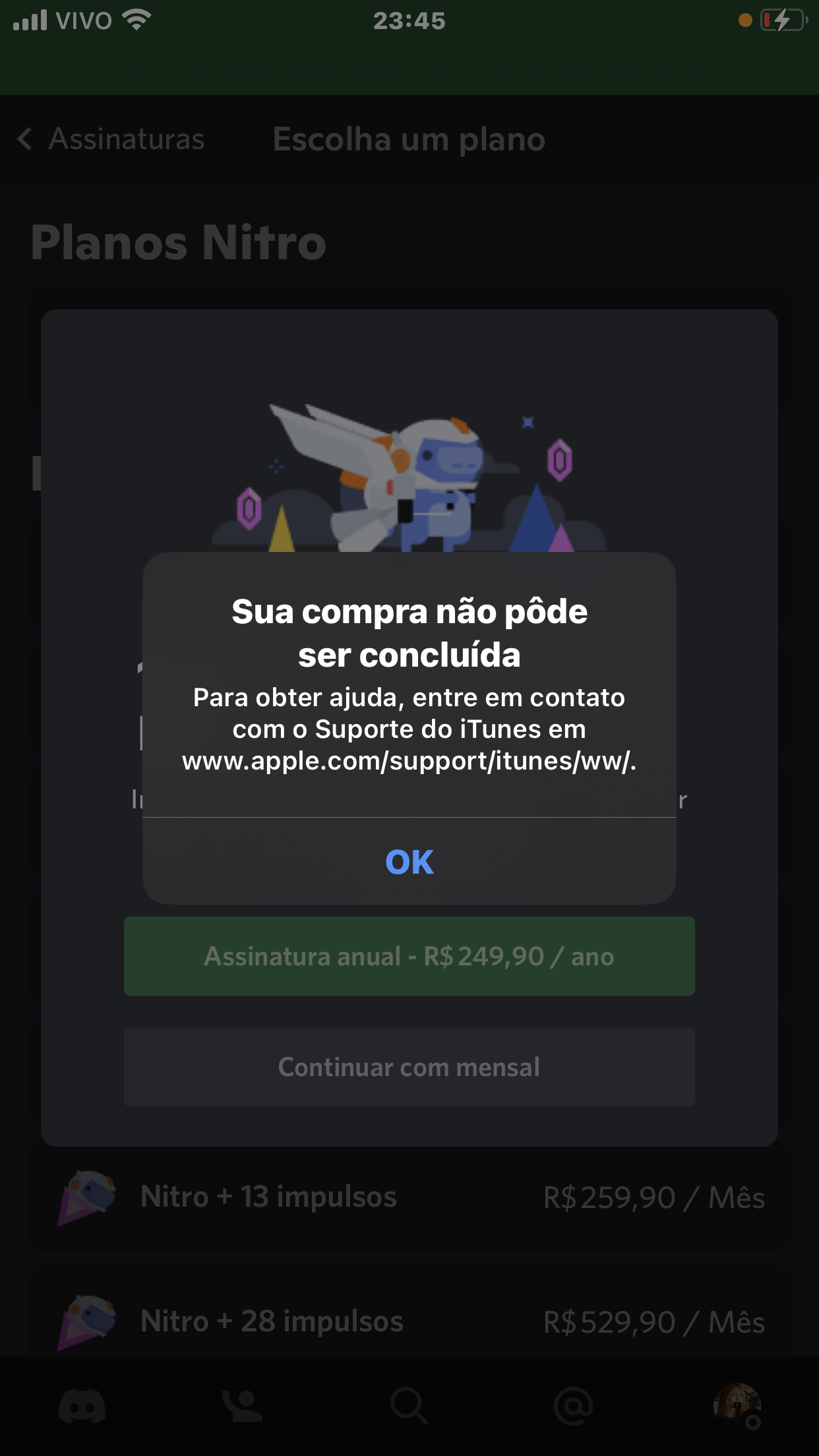The image size is (819, 1456).
Task: Open the Nitro + 13 impulsos plan
Action: 409,1197
